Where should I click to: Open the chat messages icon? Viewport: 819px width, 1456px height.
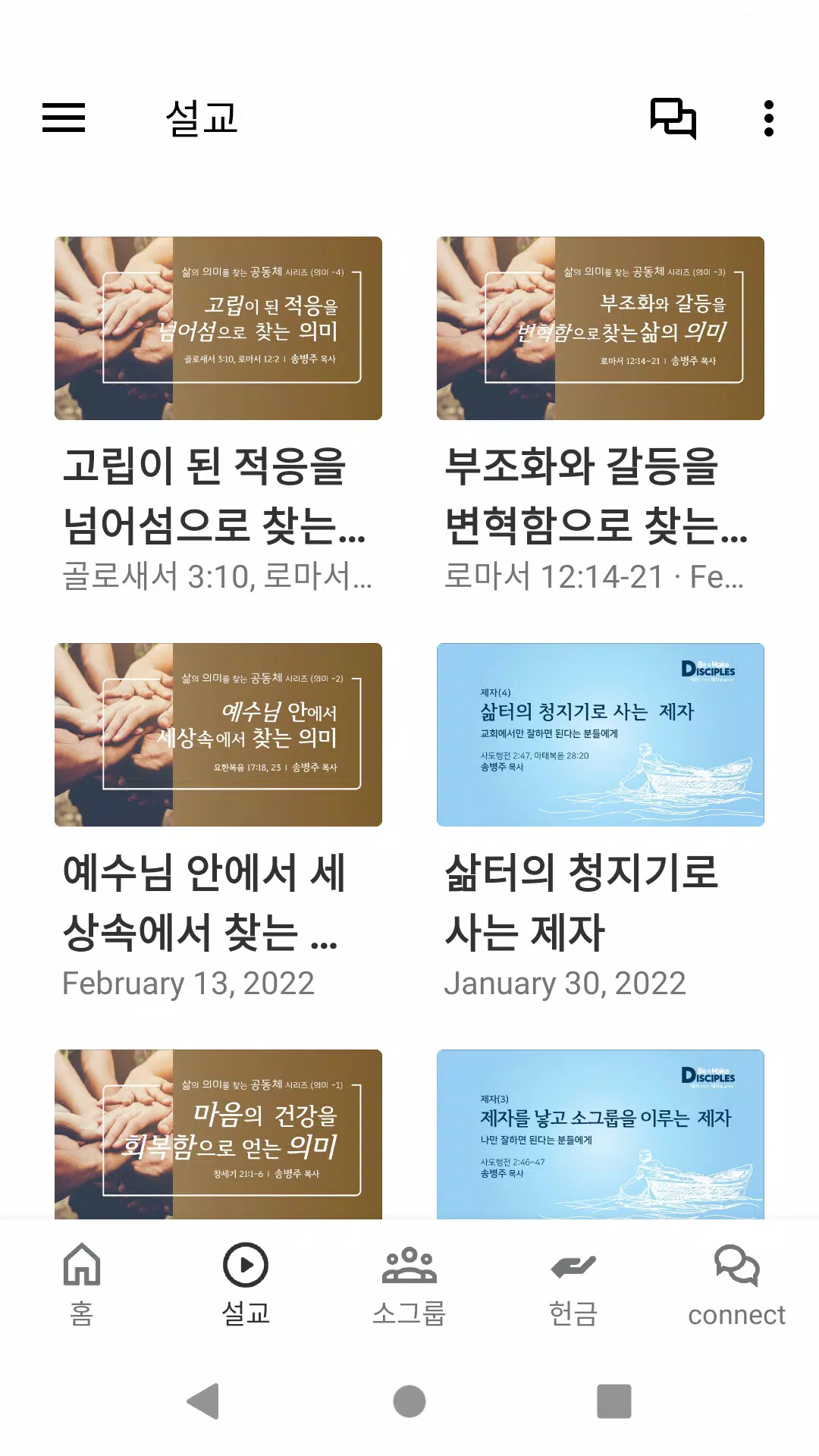coord(673,118)
